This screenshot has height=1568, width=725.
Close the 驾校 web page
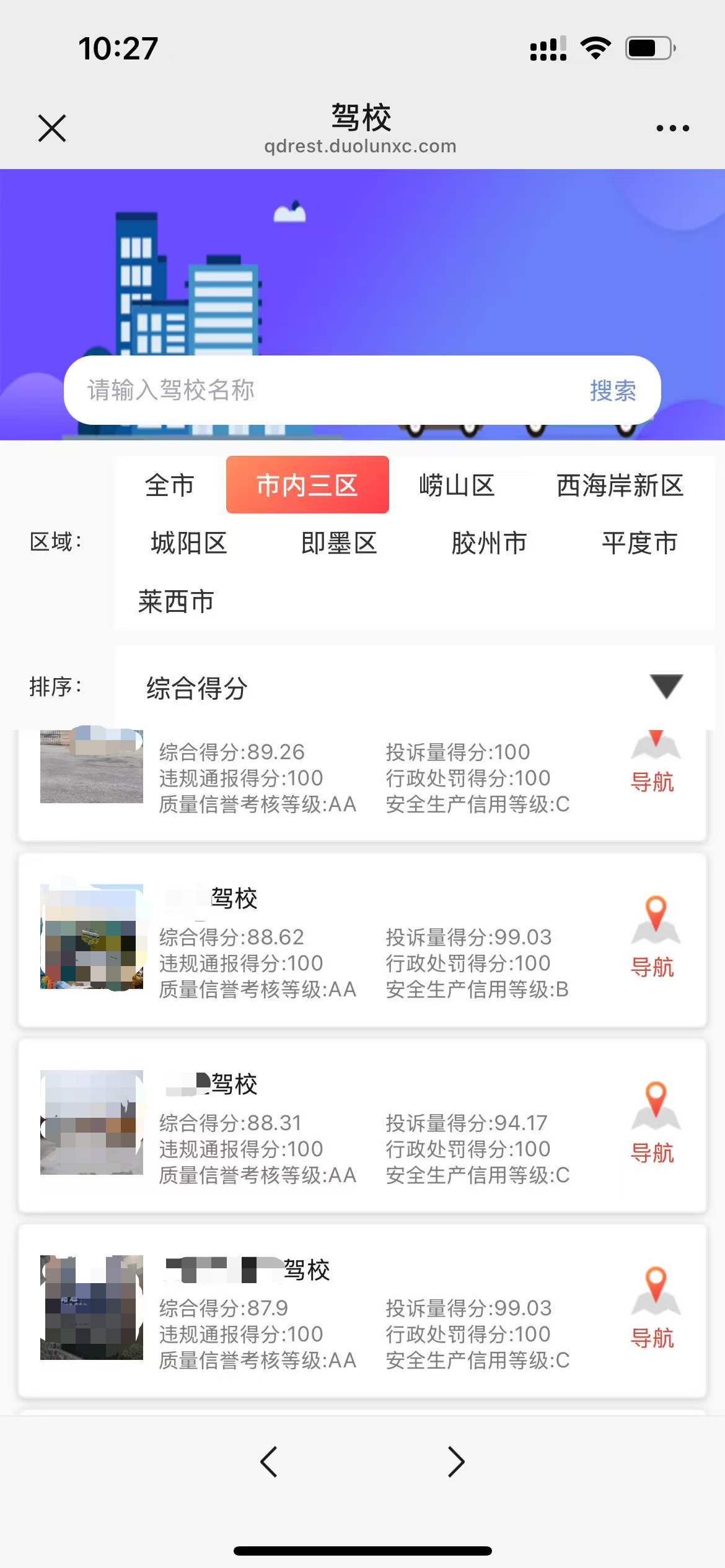tap(52, 128)
